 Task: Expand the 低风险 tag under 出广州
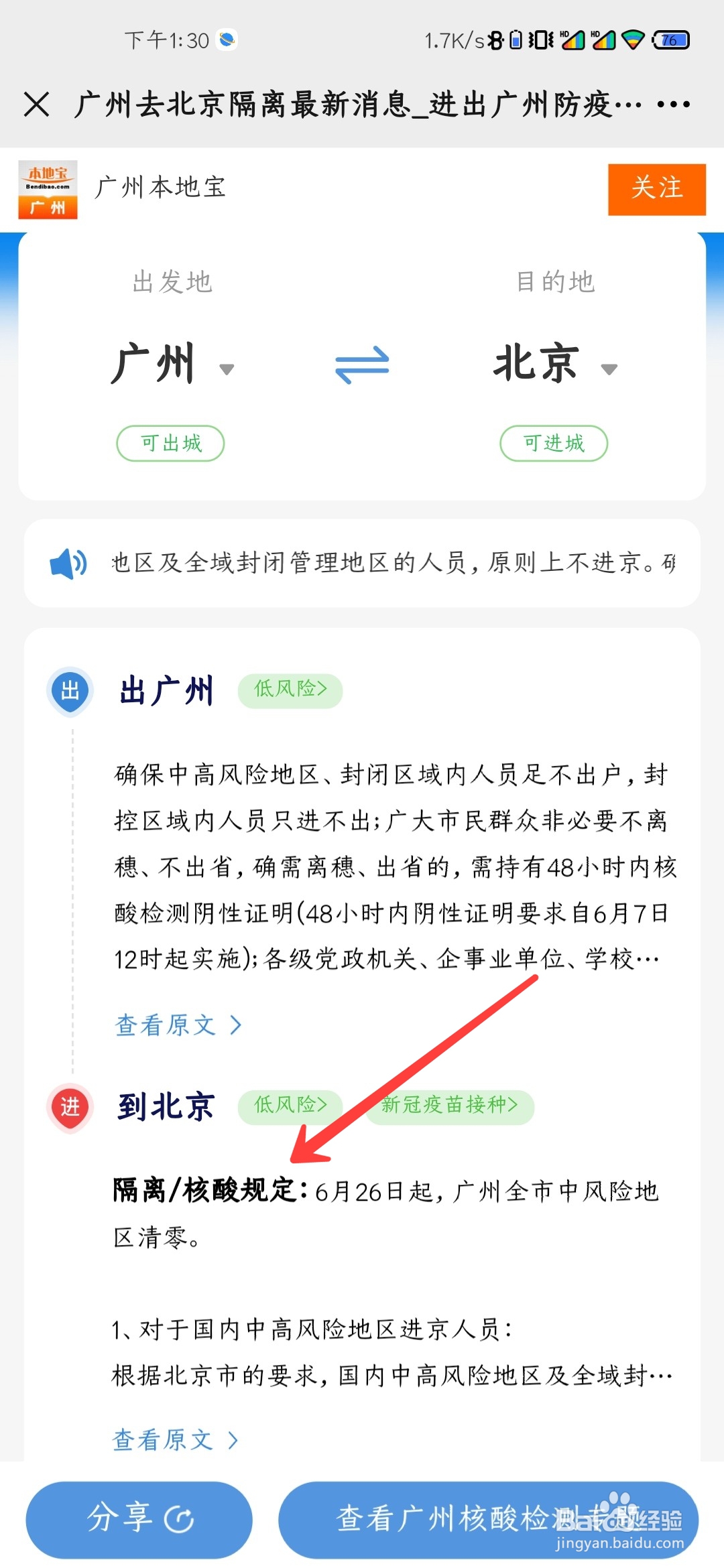pyautogui.click(x=290, y=690)
